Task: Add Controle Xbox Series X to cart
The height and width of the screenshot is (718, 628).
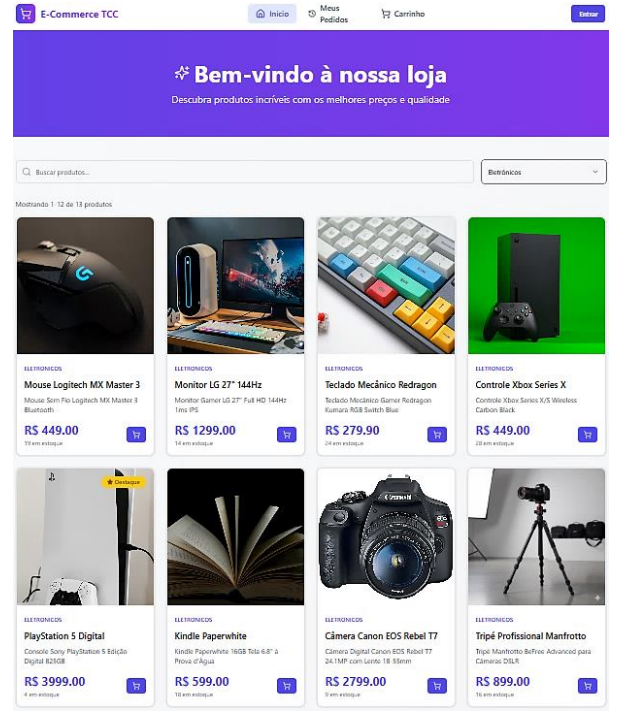Action: (587, 434)
